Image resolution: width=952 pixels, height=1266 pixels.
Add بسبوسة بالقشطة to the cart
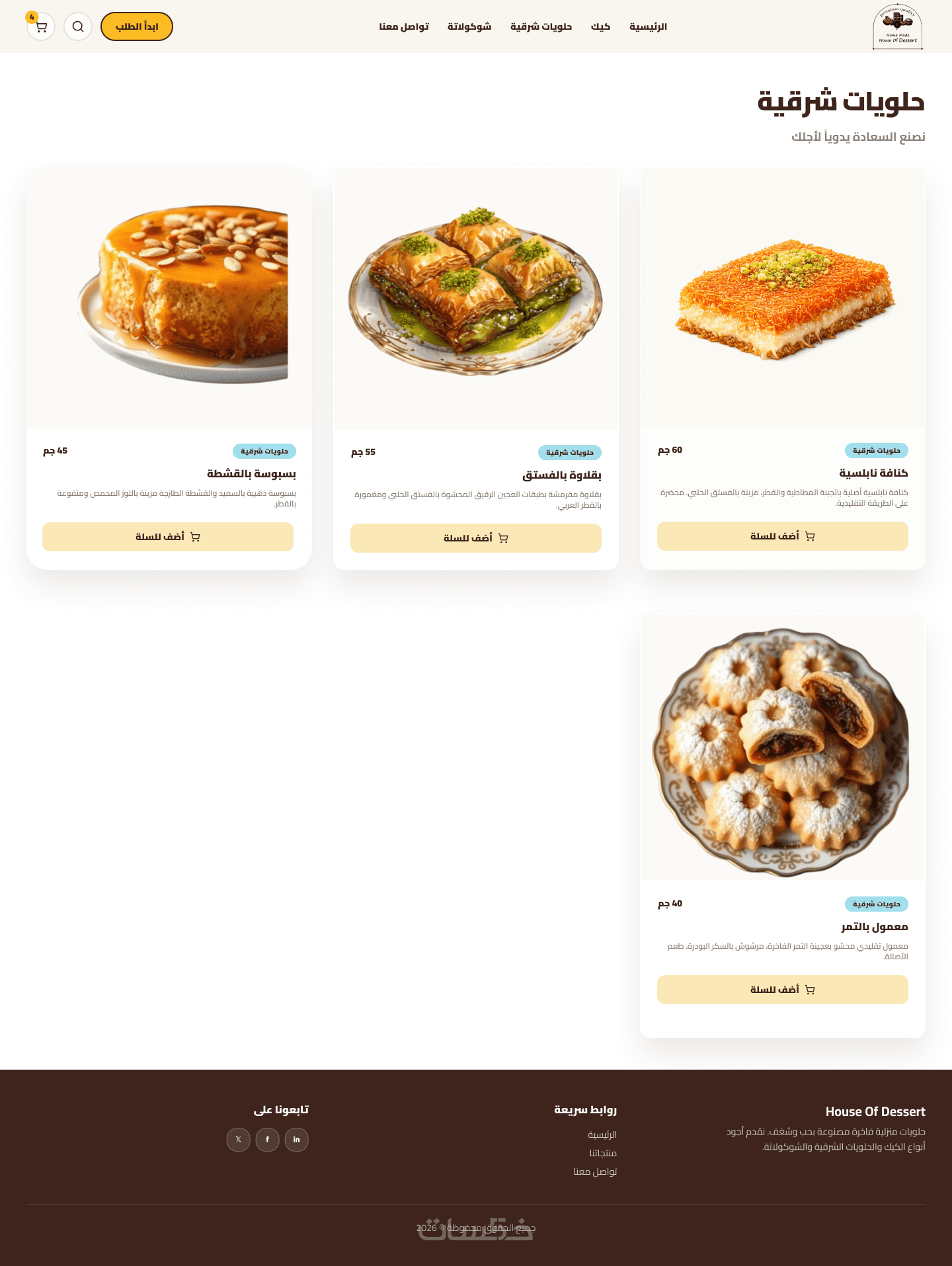coord(168,537)
